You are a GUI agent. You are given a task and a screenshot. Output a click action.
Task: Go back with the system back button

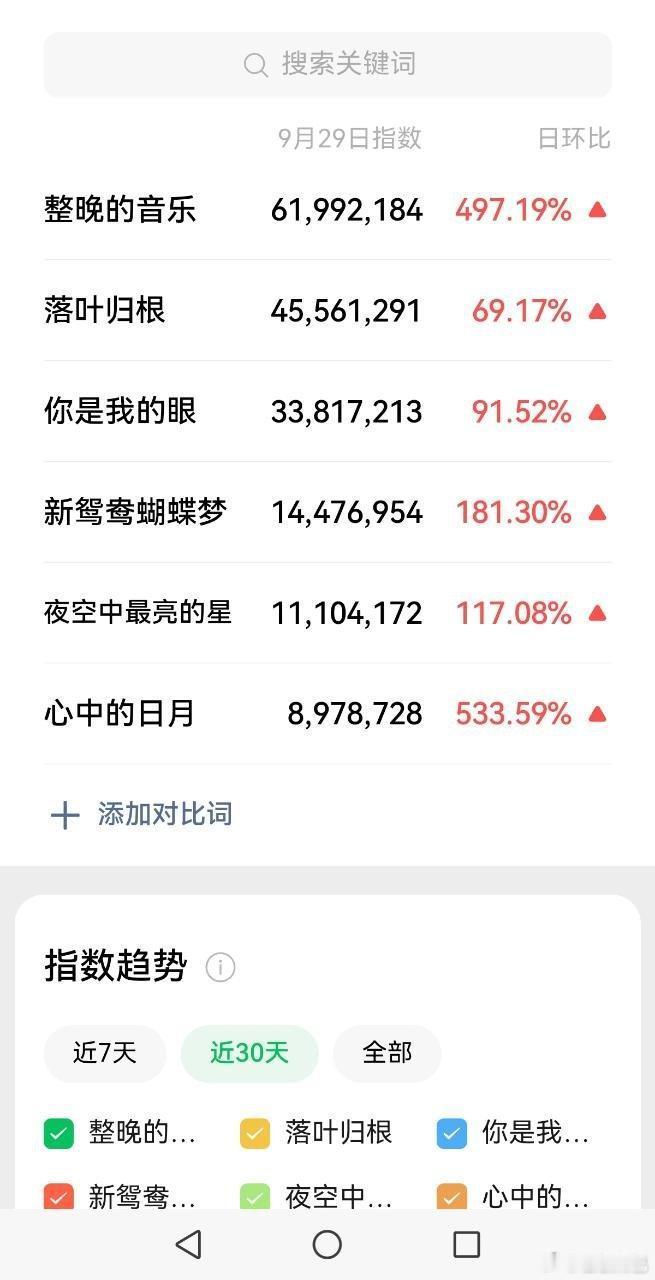tap(188, 1244)
